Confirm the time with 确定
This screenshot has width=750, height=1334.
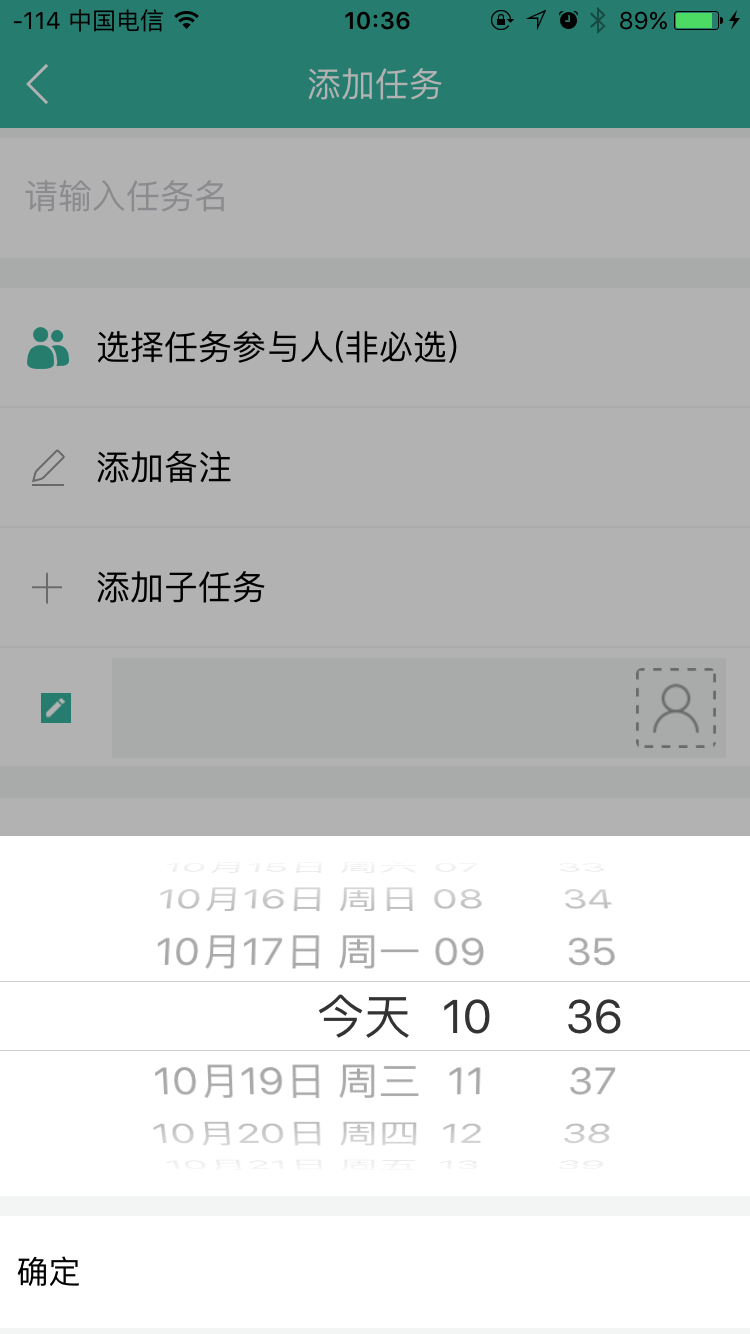tap(48, 1272)
